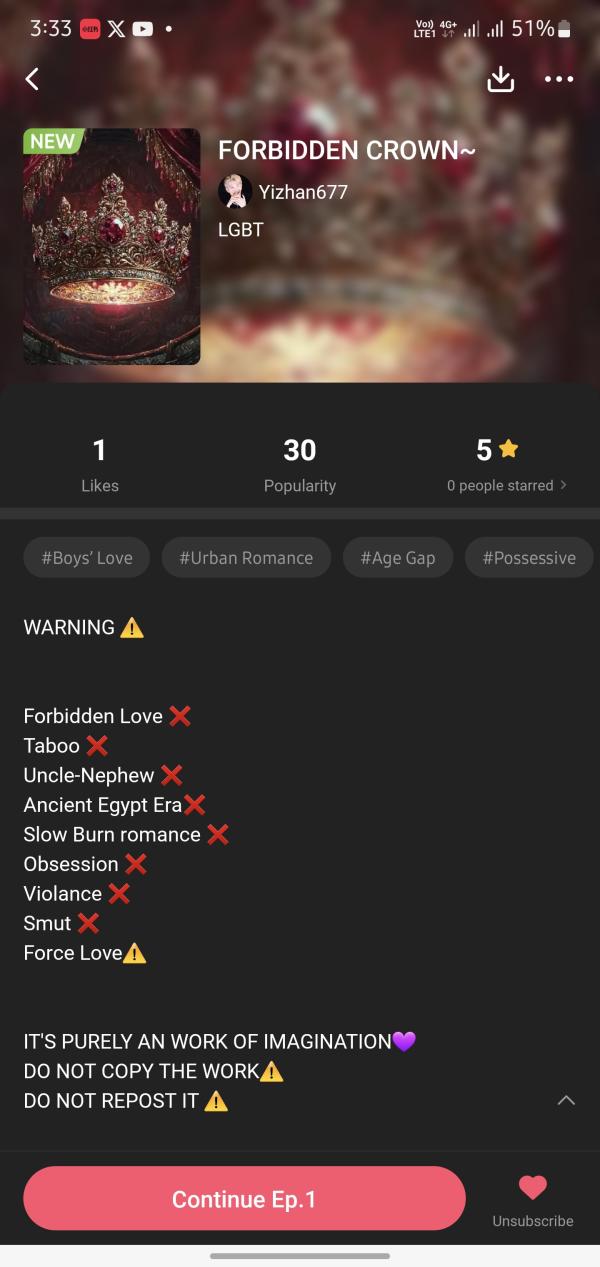Open the three-dot overflow menu
The width and height of the screenshot is (600, 1267).
[x=559, y=80]
